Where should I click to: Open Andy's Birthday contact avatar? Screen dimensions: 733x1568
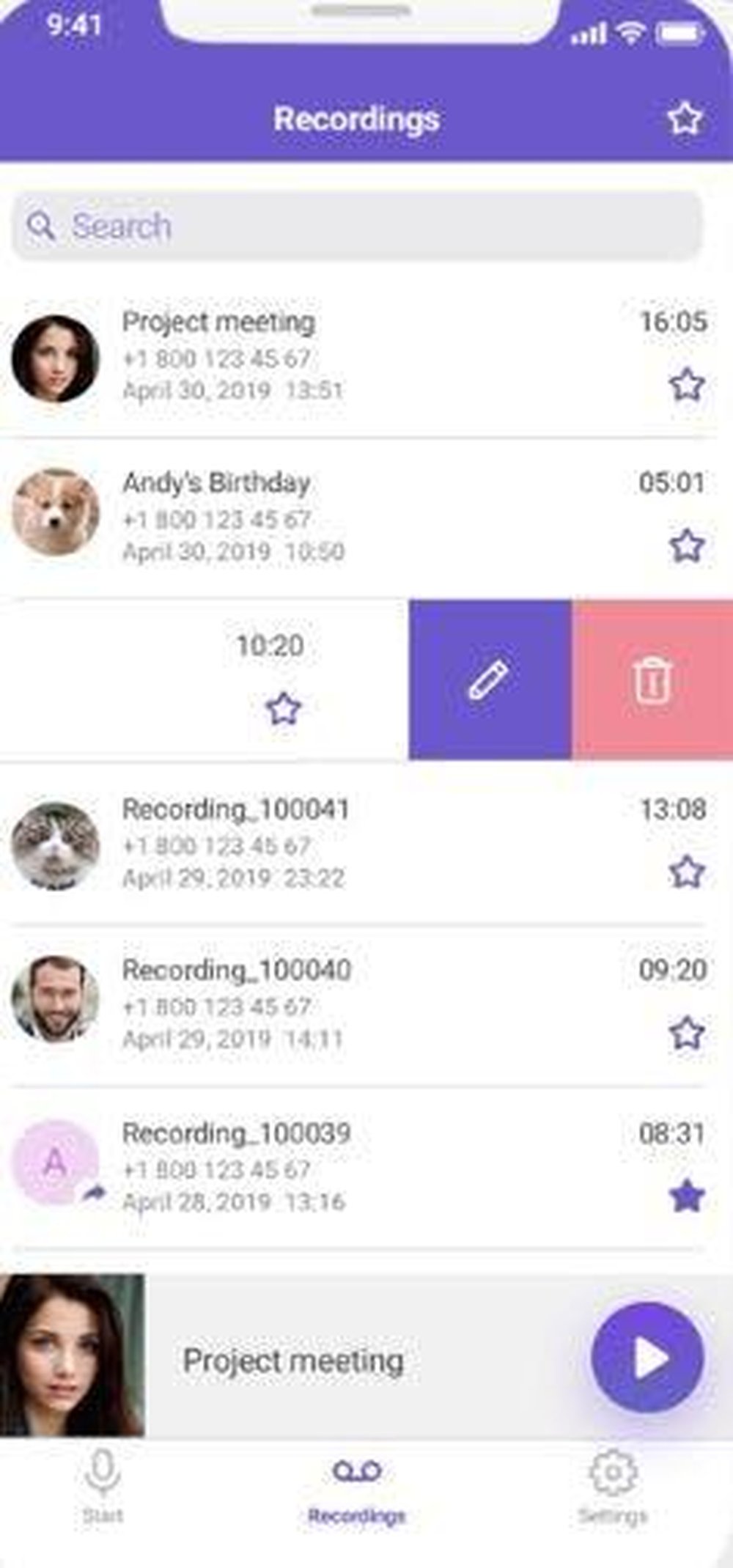coord(54,513)
